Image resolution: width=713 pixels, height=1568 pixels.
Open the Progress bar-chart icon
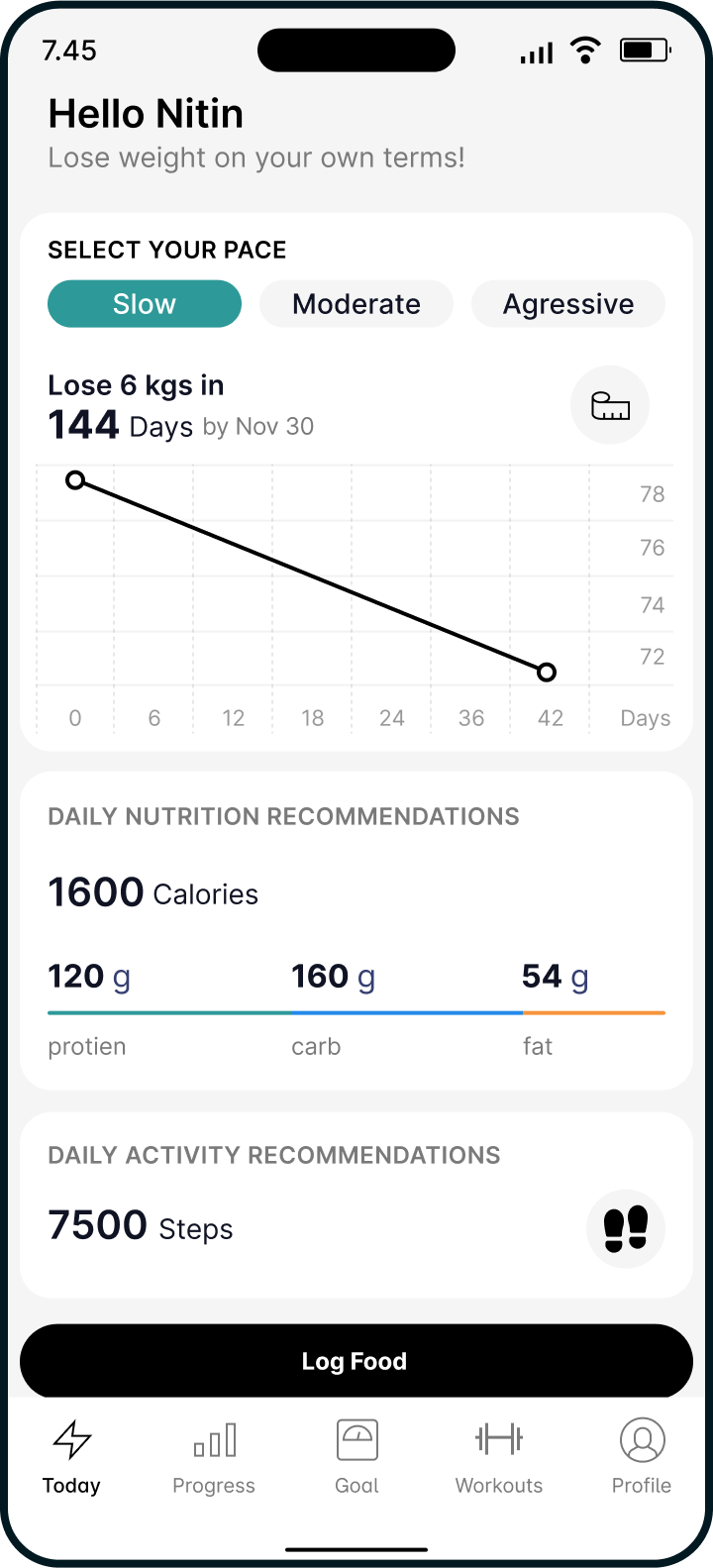[213, 1439]
